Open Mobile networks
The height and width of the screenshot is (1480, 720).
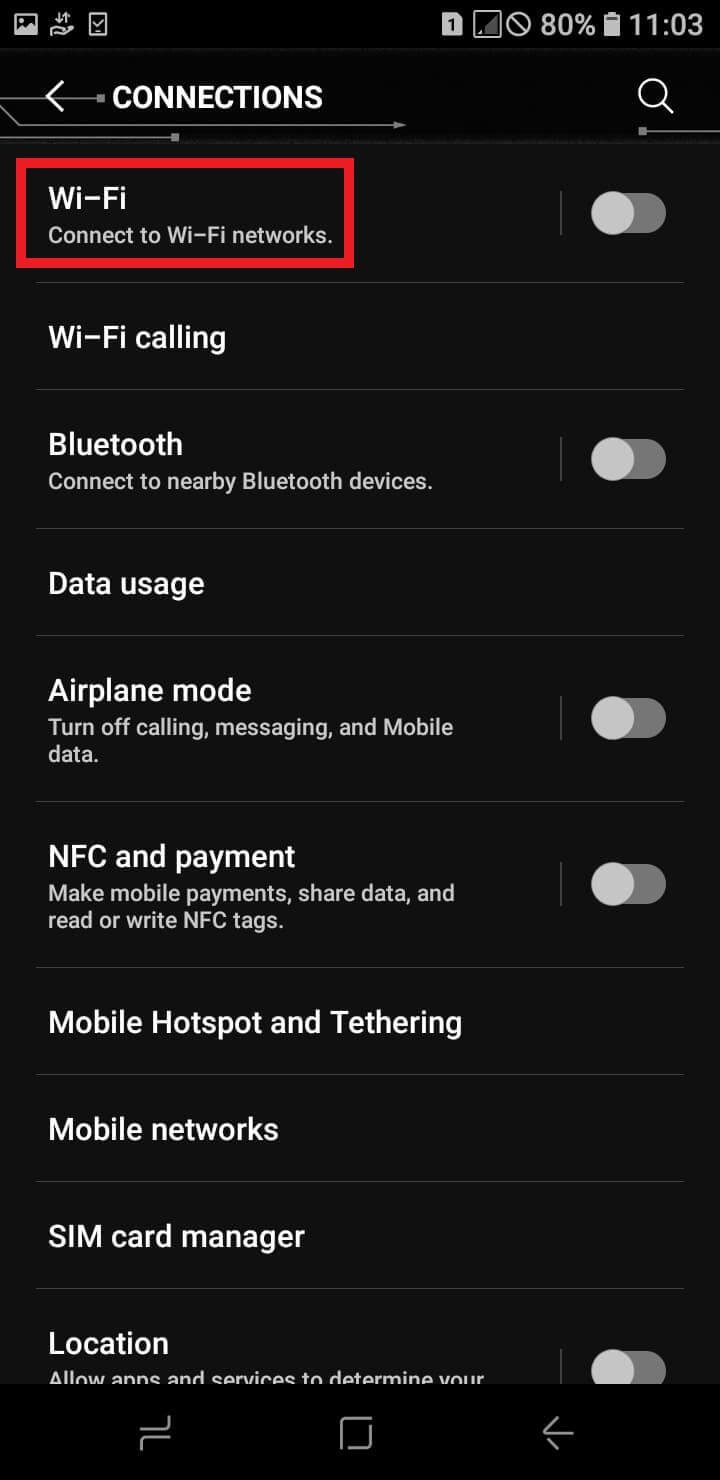pos(163,1129)
